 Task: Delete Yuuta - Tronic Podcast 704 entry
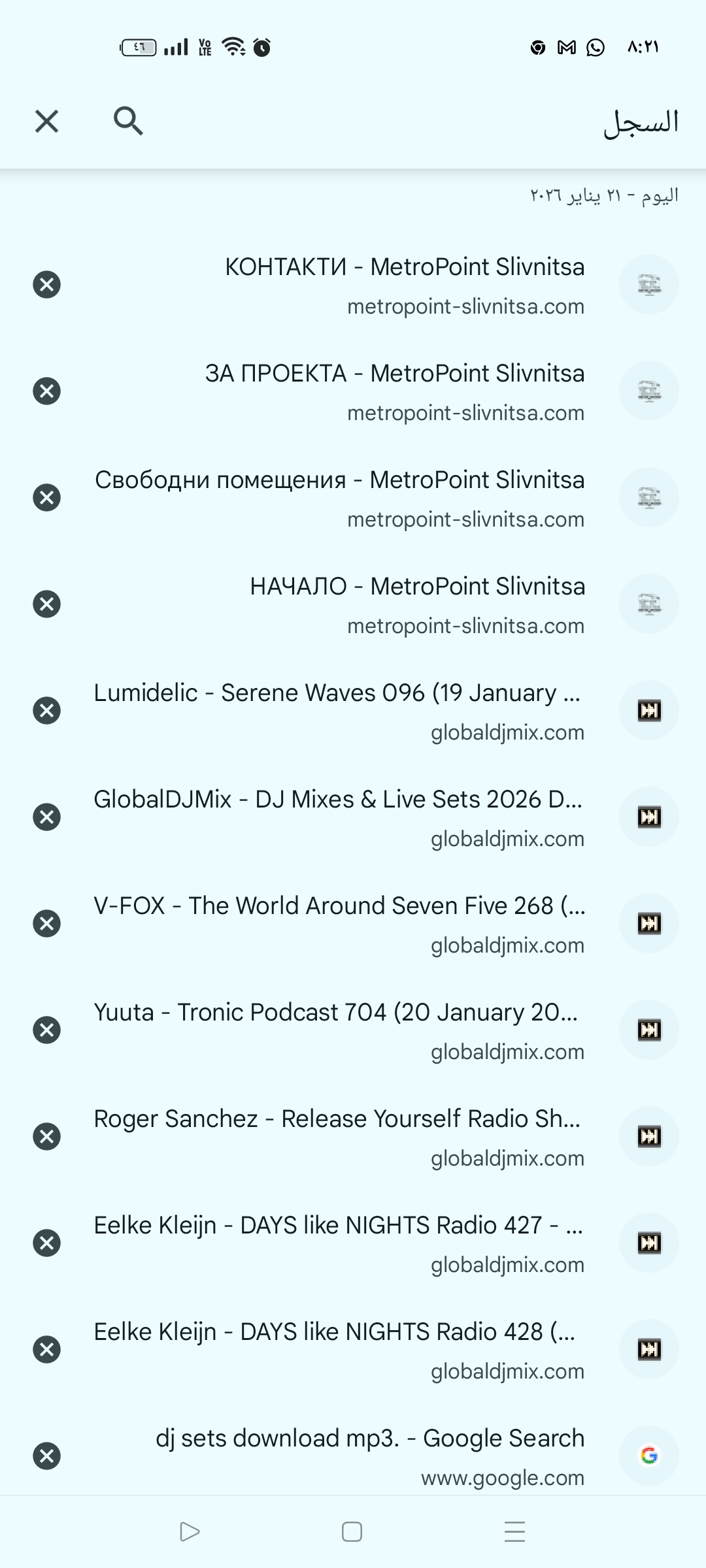click(46, 1030)
